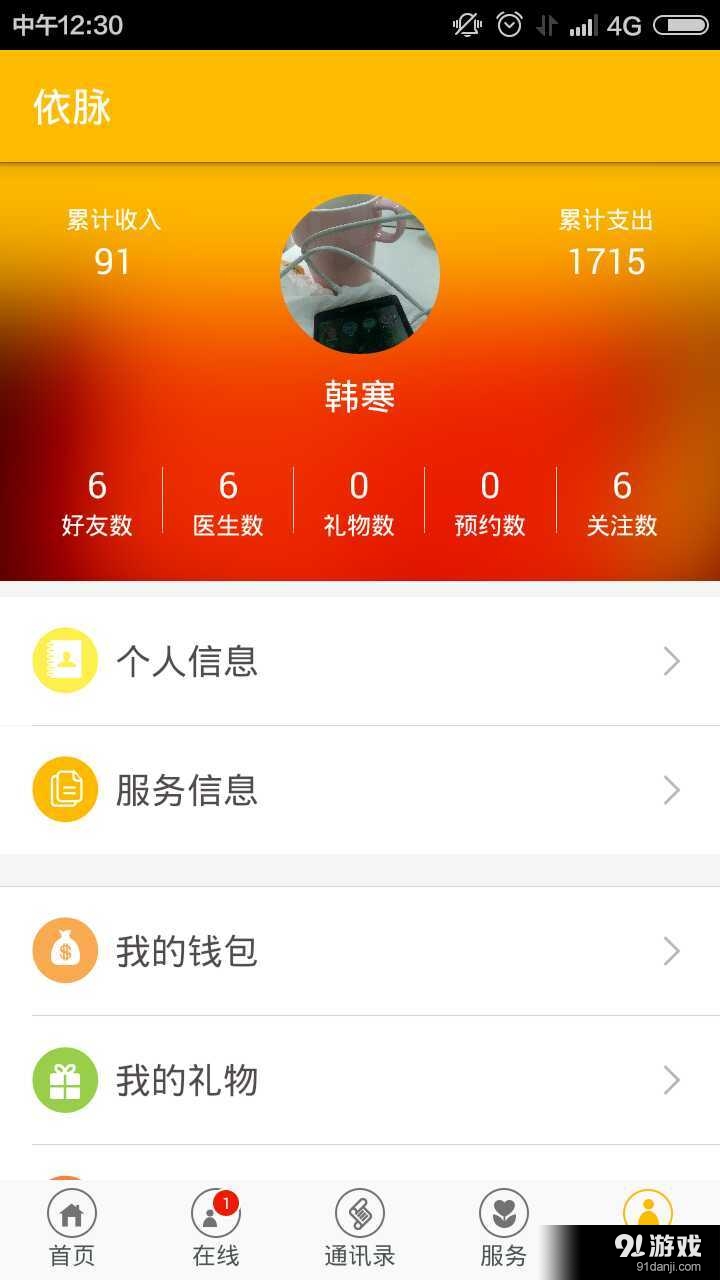Click the 个人信息 notebook icon
Screen dimensions: 720x1280
65,660
